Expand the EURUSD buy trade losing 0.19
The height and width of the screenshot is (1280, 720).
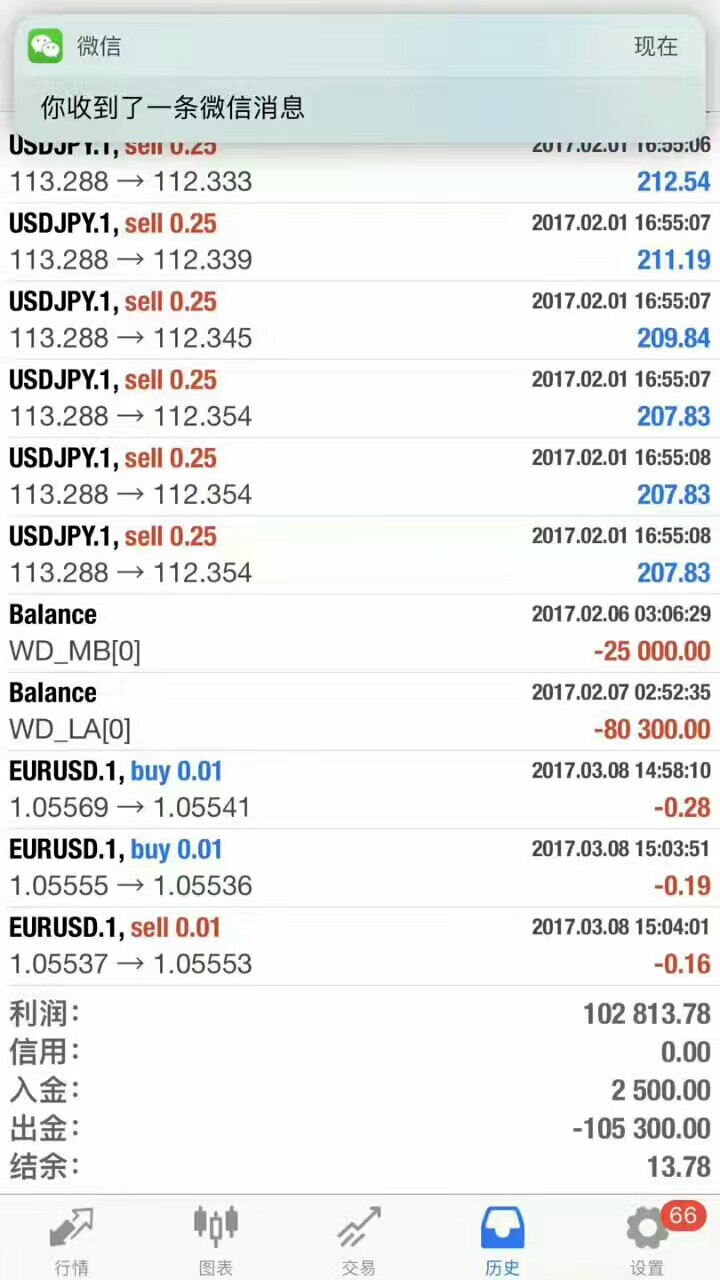360,867
